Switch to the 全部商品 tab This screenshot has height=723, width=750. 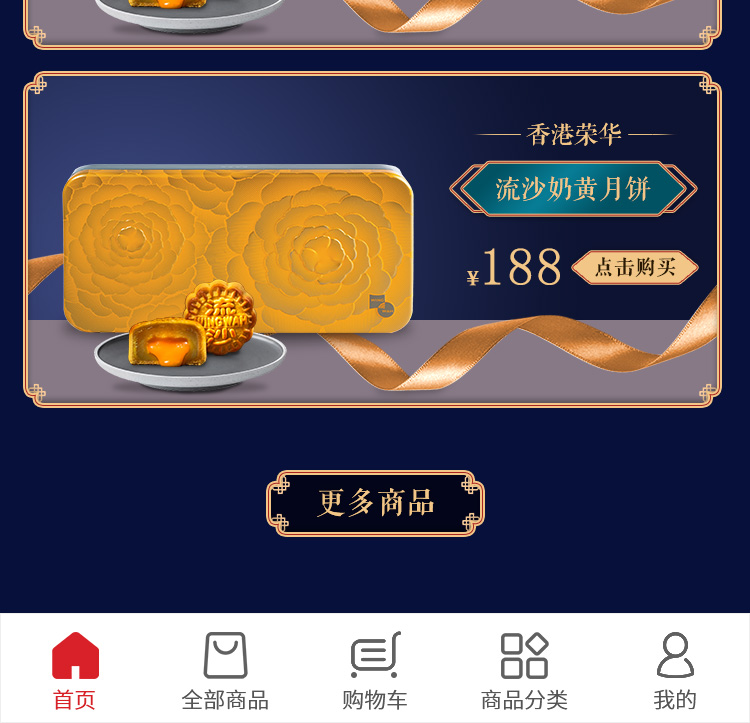pyautogui.click(x=225, y=670)
